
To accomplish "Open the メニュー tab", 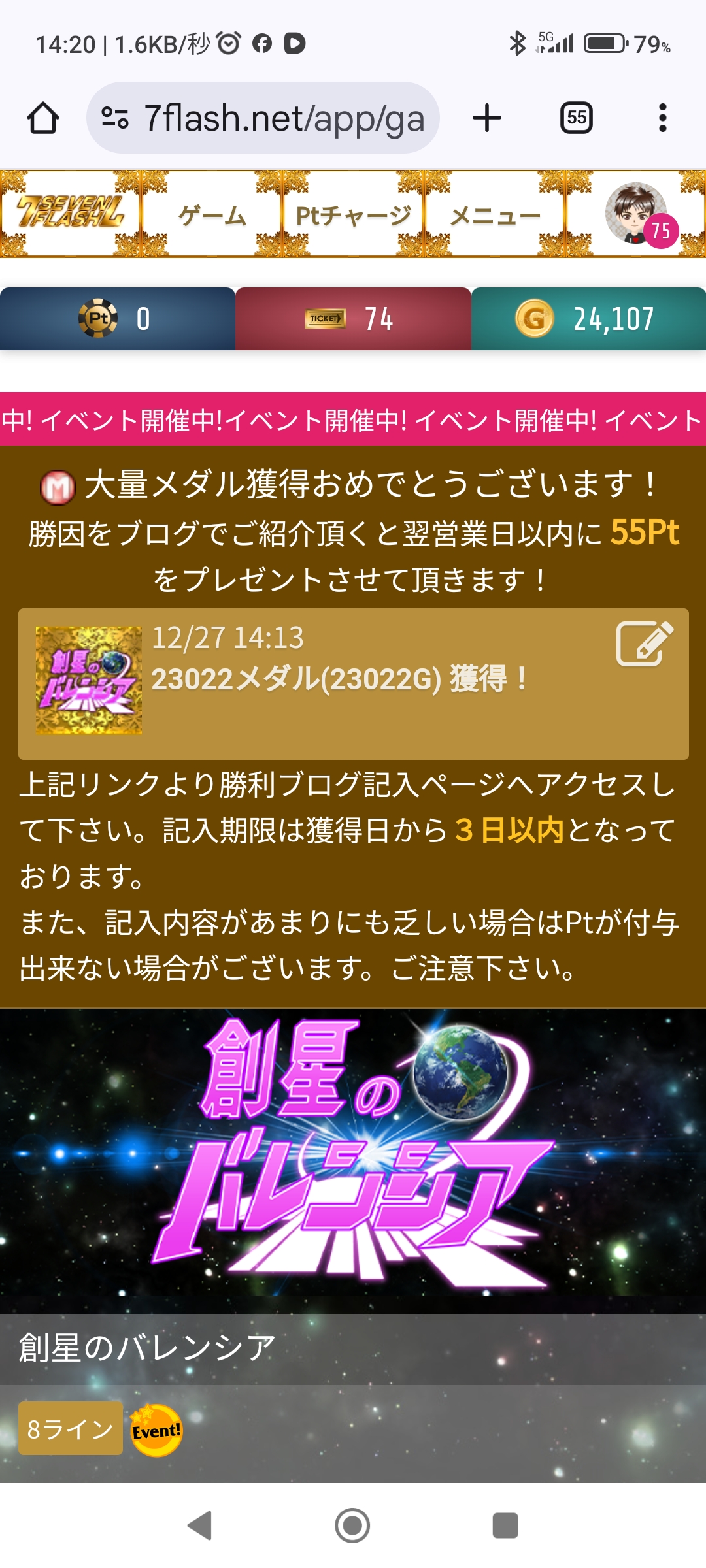I will point(495,214).
